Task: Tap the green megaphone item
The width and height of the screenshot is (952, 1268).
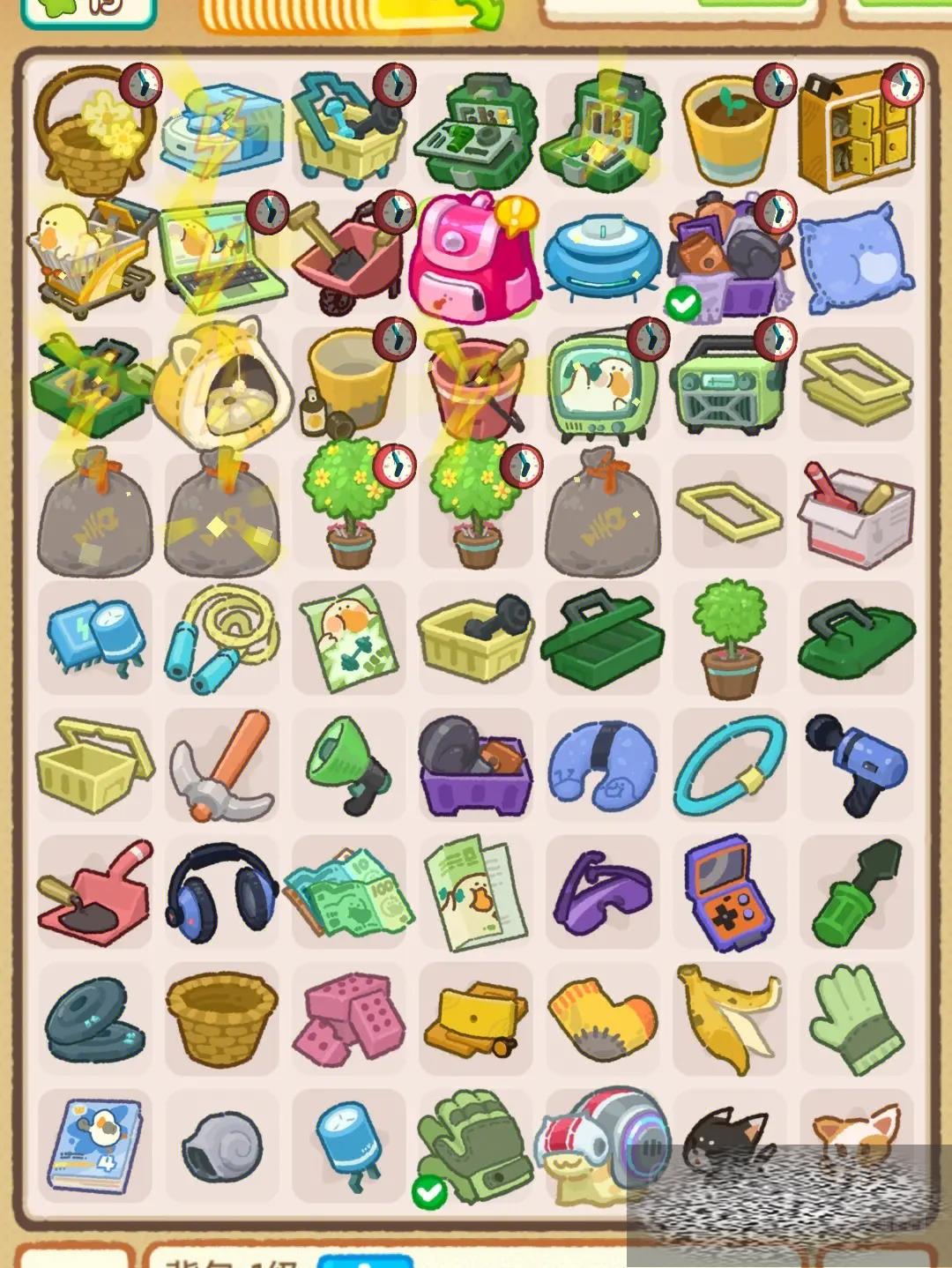Action: tap(349, 765)
